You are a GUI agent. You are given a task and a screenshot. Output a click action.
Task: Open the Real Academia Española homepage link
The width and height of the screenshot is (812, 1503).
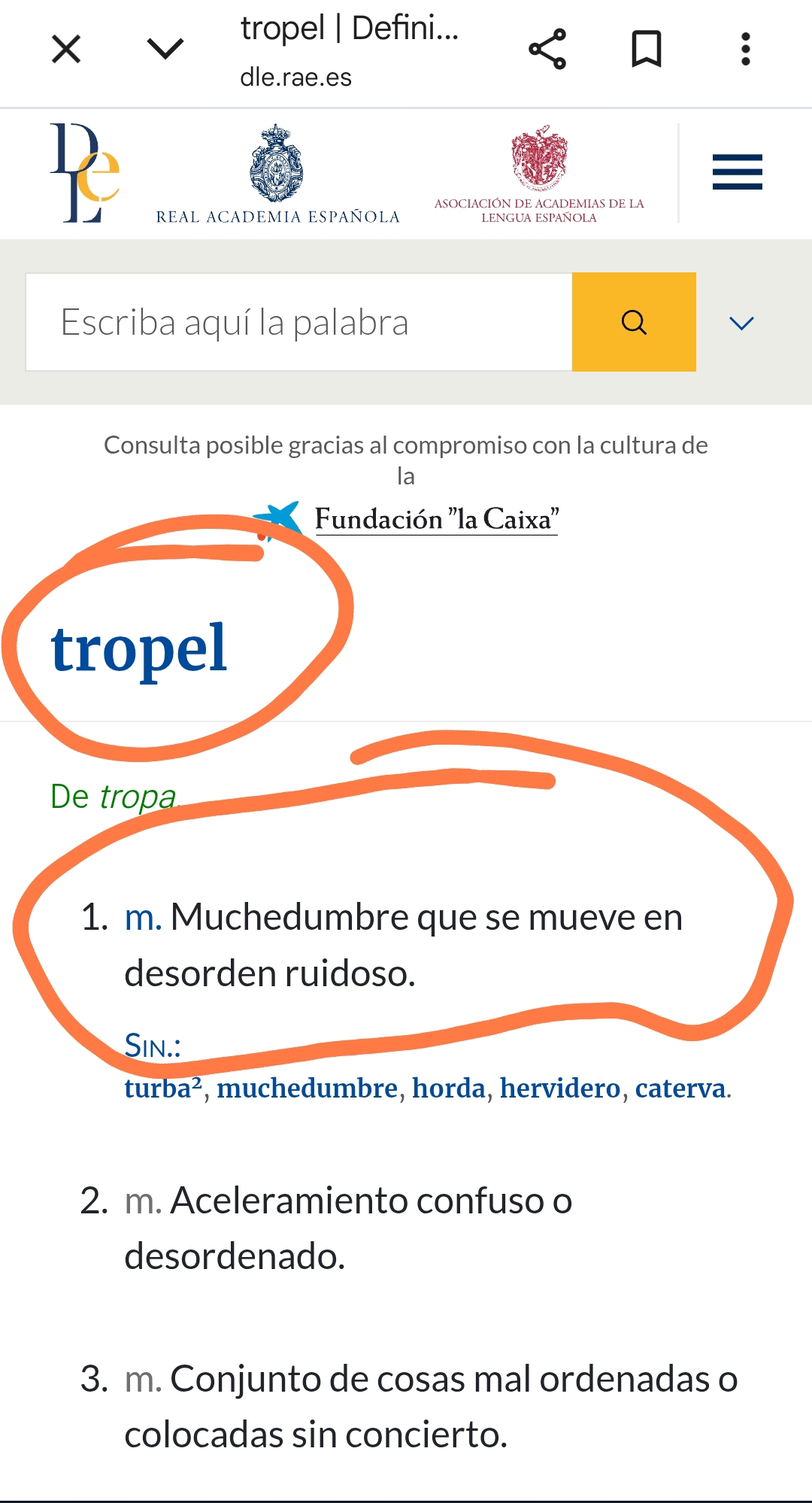tap(277, 175)
